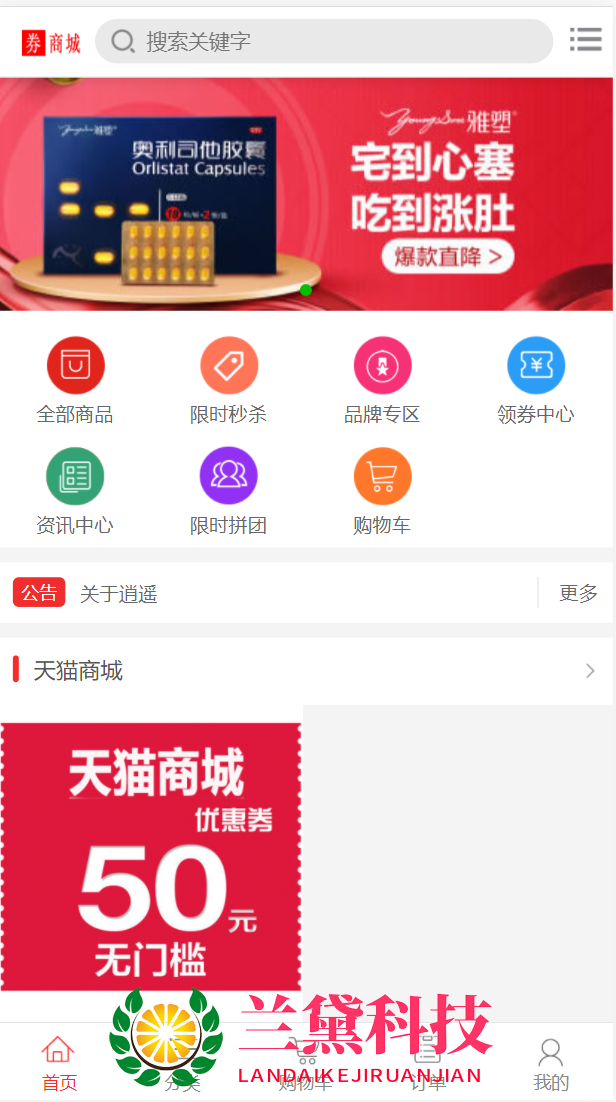Switch to the 首页 tab
Screen dimensions: 616x1102
pos(59,1062)
